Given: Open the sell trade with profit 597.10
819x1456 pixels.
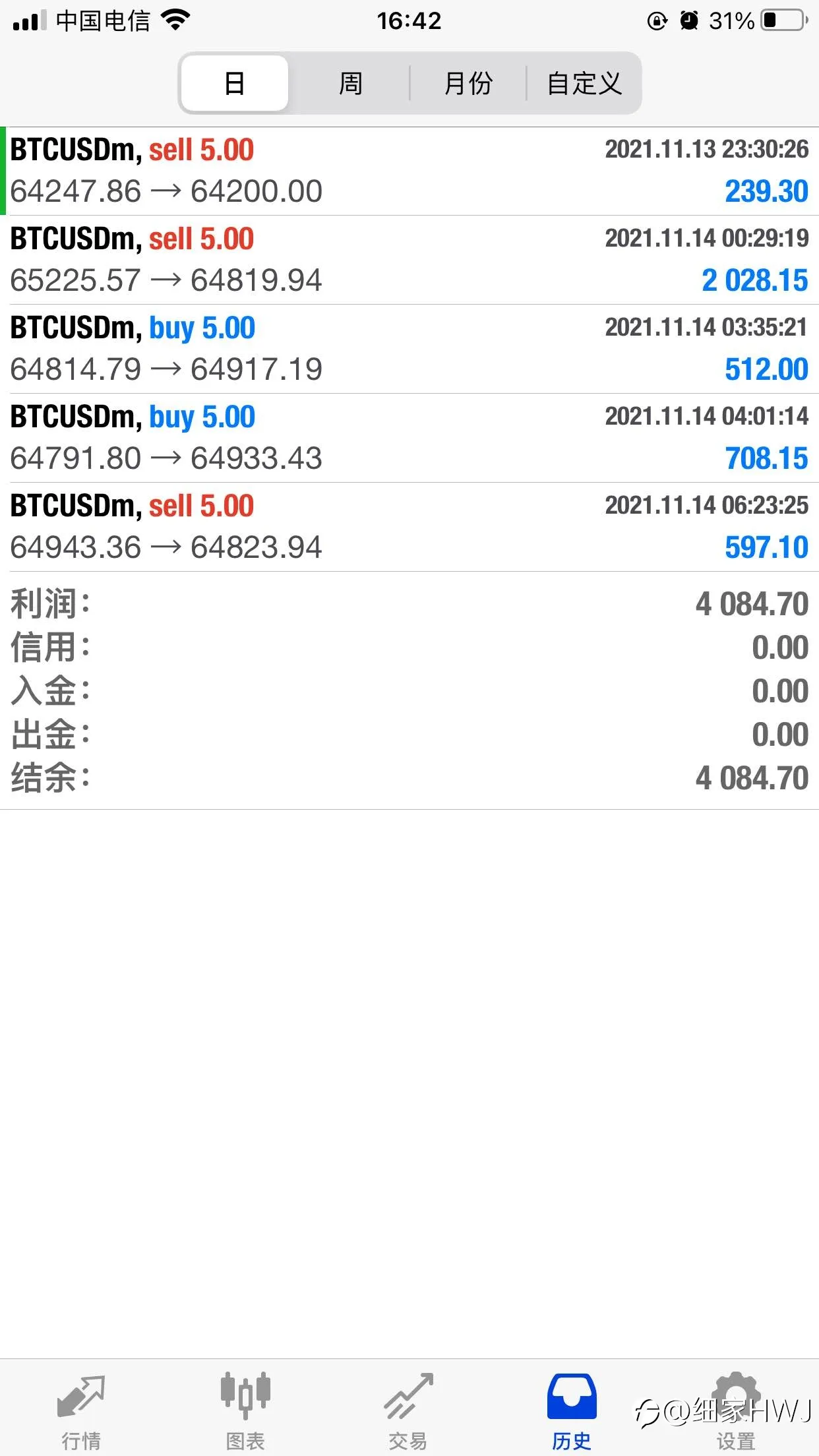Looking at the screenshot, I should click(409, 527).
